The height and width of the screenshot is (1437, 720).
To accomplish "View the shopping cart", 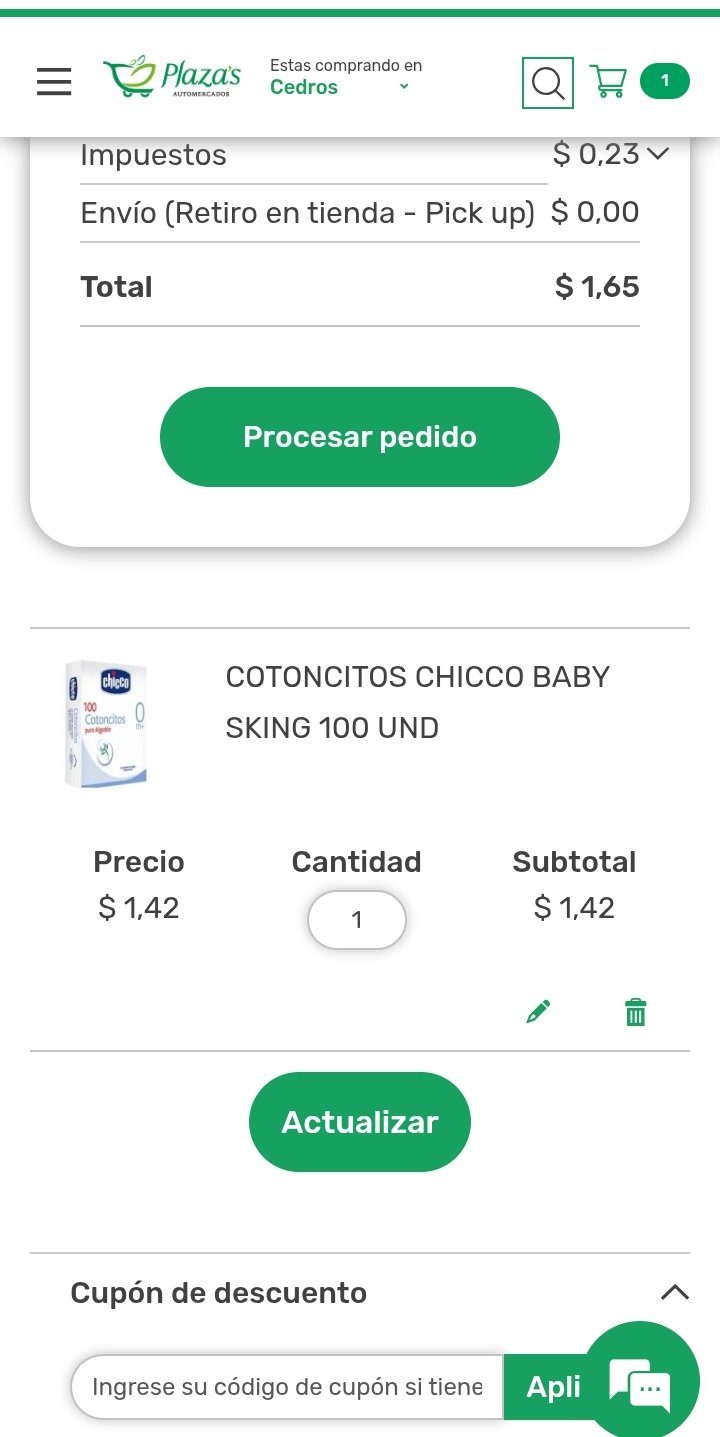I will pyautogui.click(x=608, y=81).
